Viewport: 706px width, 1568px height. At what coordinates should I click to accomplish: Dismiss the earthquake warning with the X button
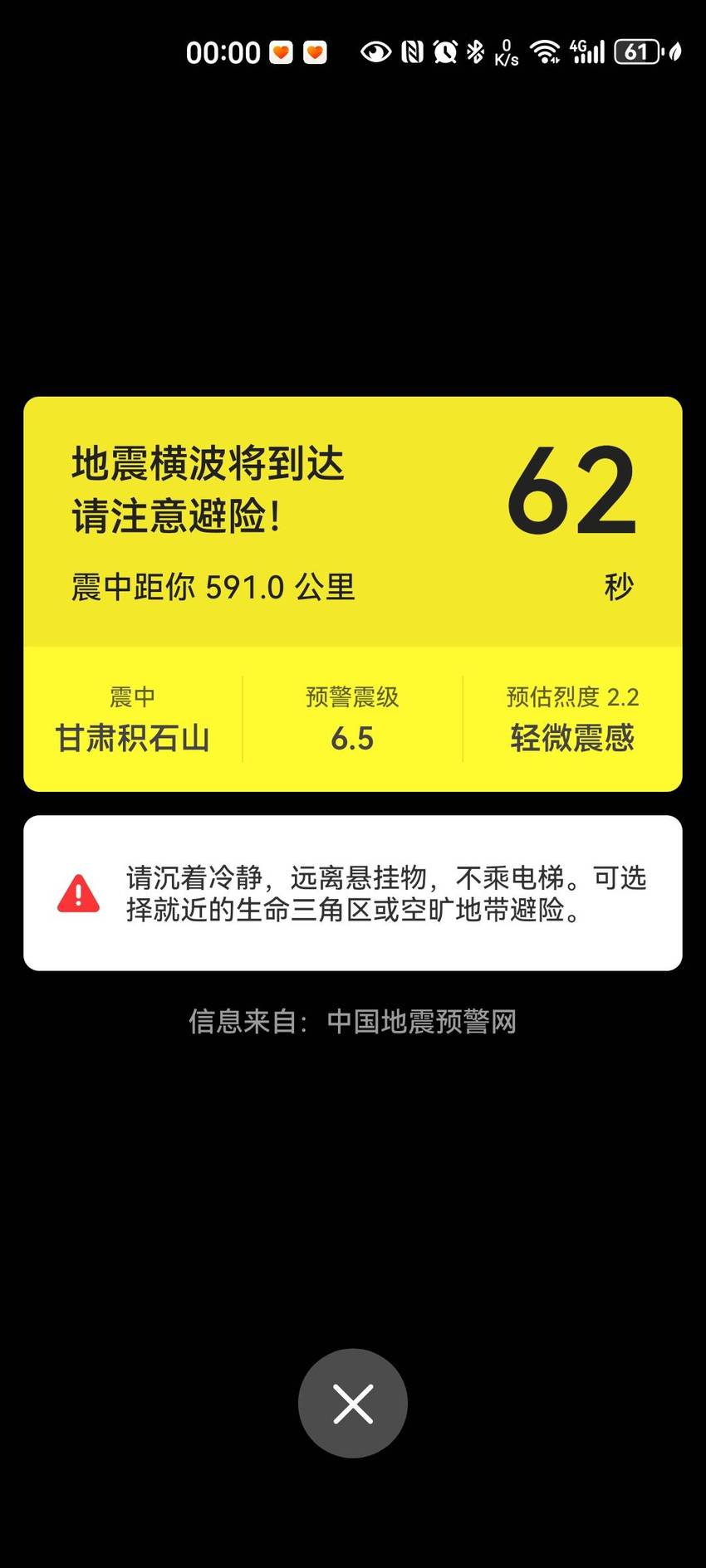(x=353, y=1403)
